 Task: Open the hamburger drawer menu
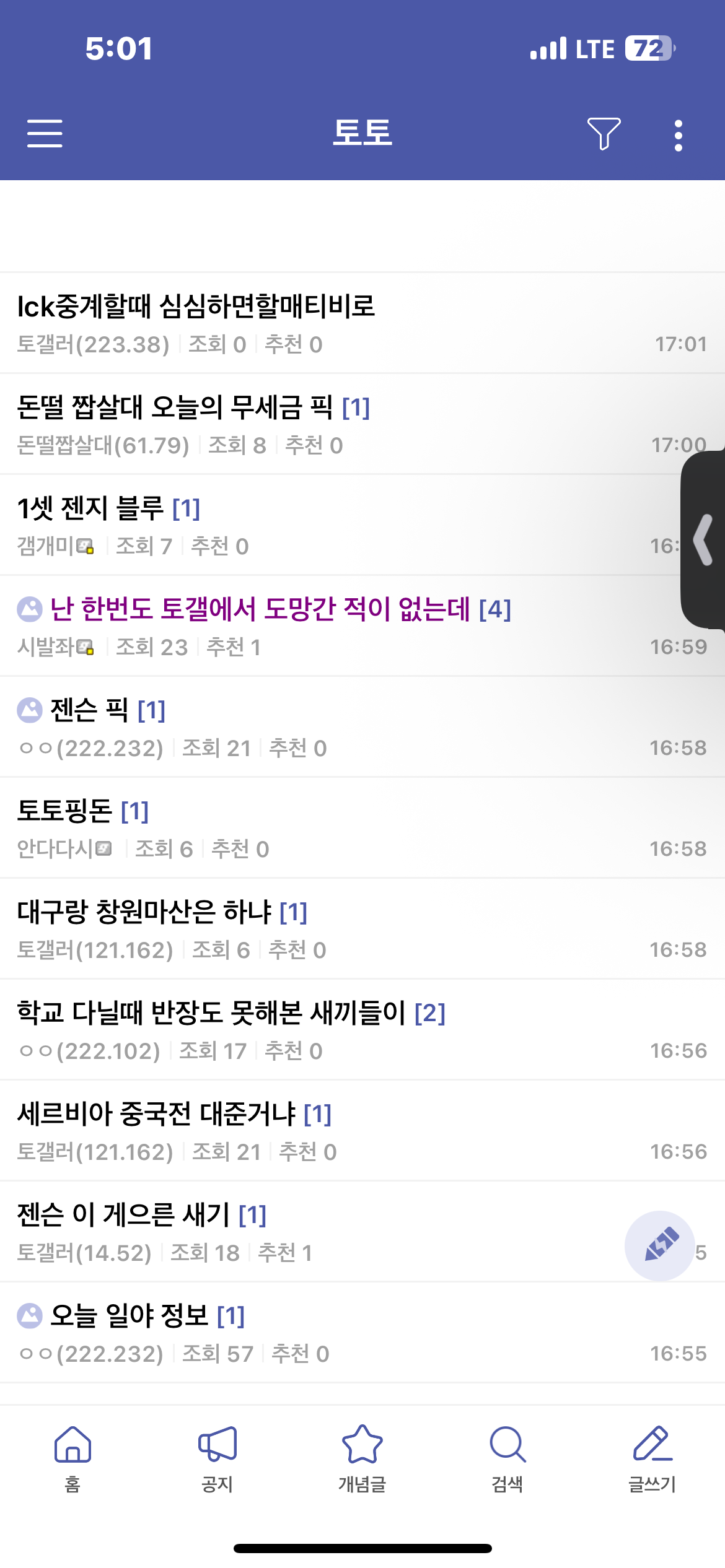click(45, 134)
